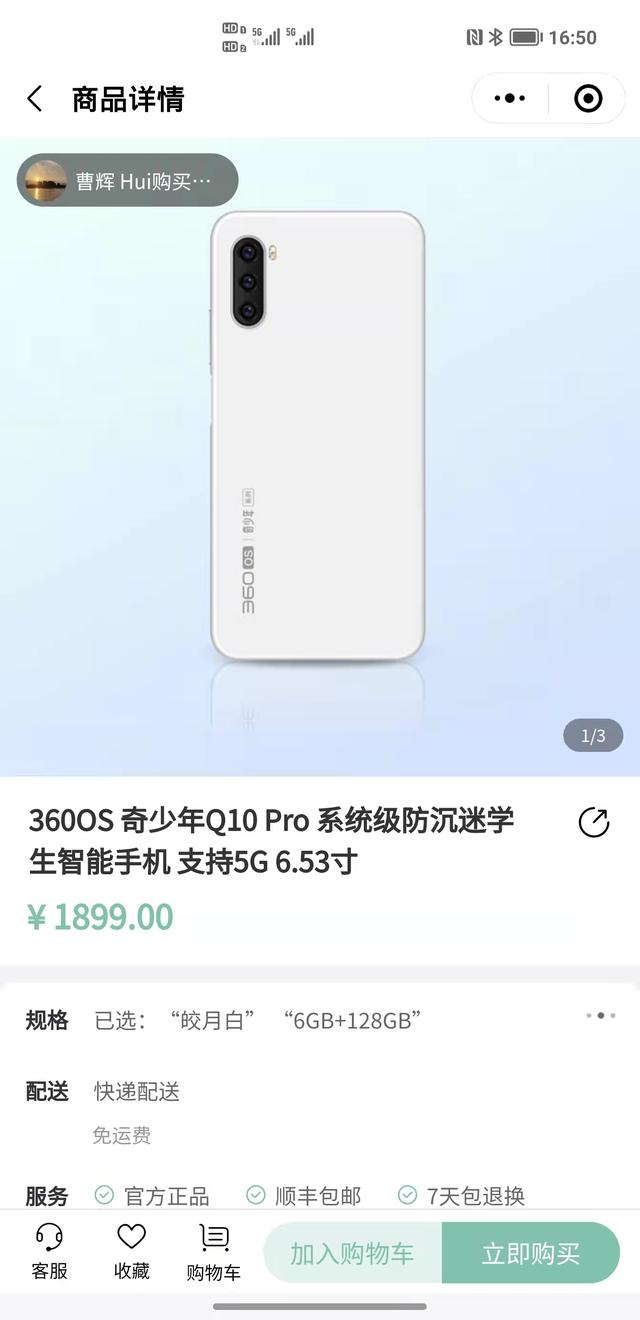The height and width of the screenshot is (1320, 640).
Task: Share this product via the share icon
Action: tap(594, 822)
